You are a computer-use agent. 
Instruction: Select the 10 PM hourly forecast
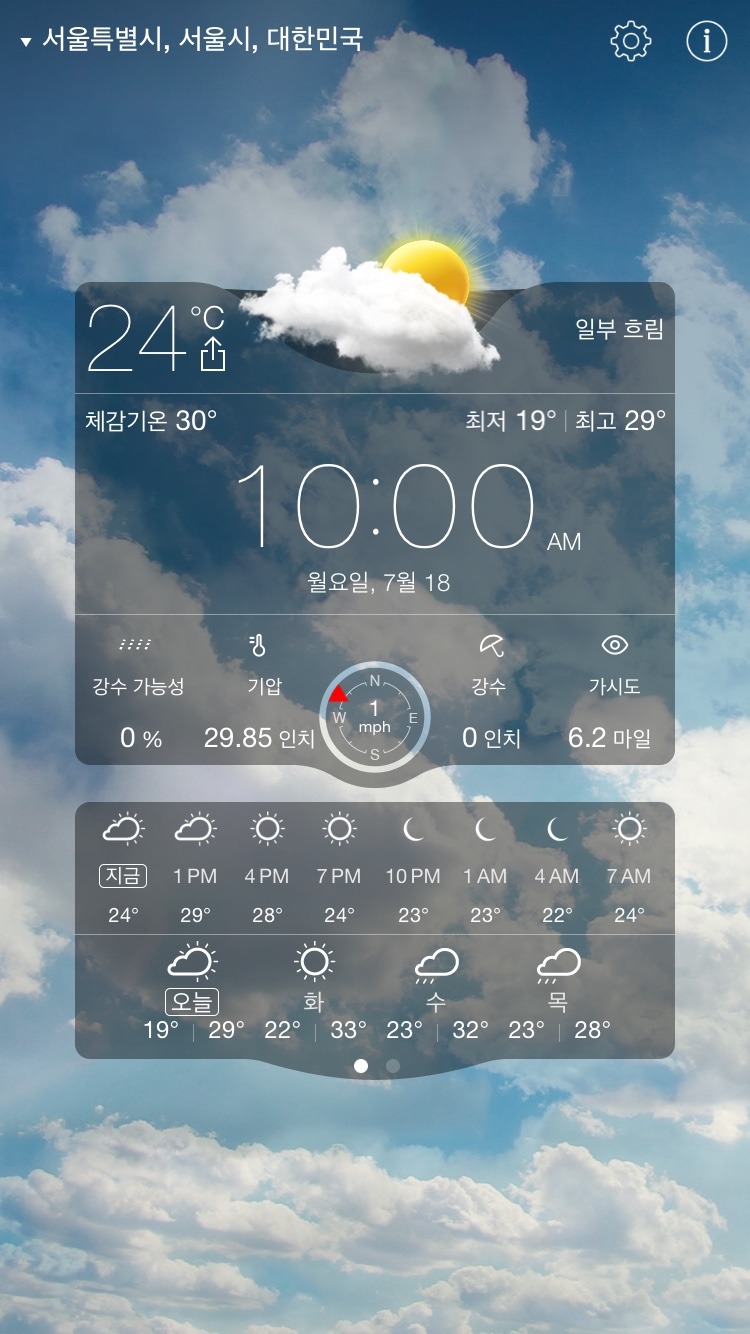point(413,870)
